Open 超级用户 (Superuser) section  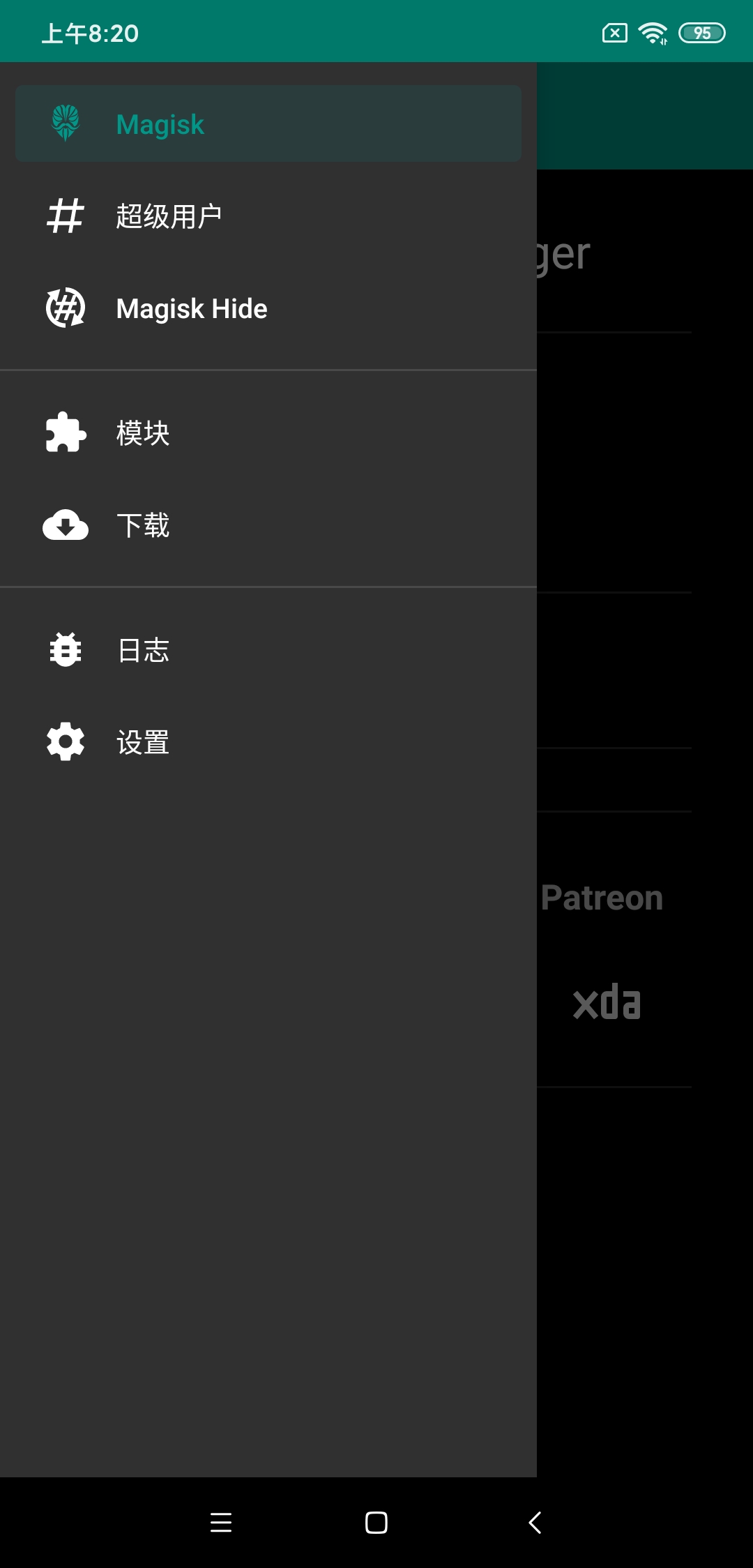pos(268,216)
